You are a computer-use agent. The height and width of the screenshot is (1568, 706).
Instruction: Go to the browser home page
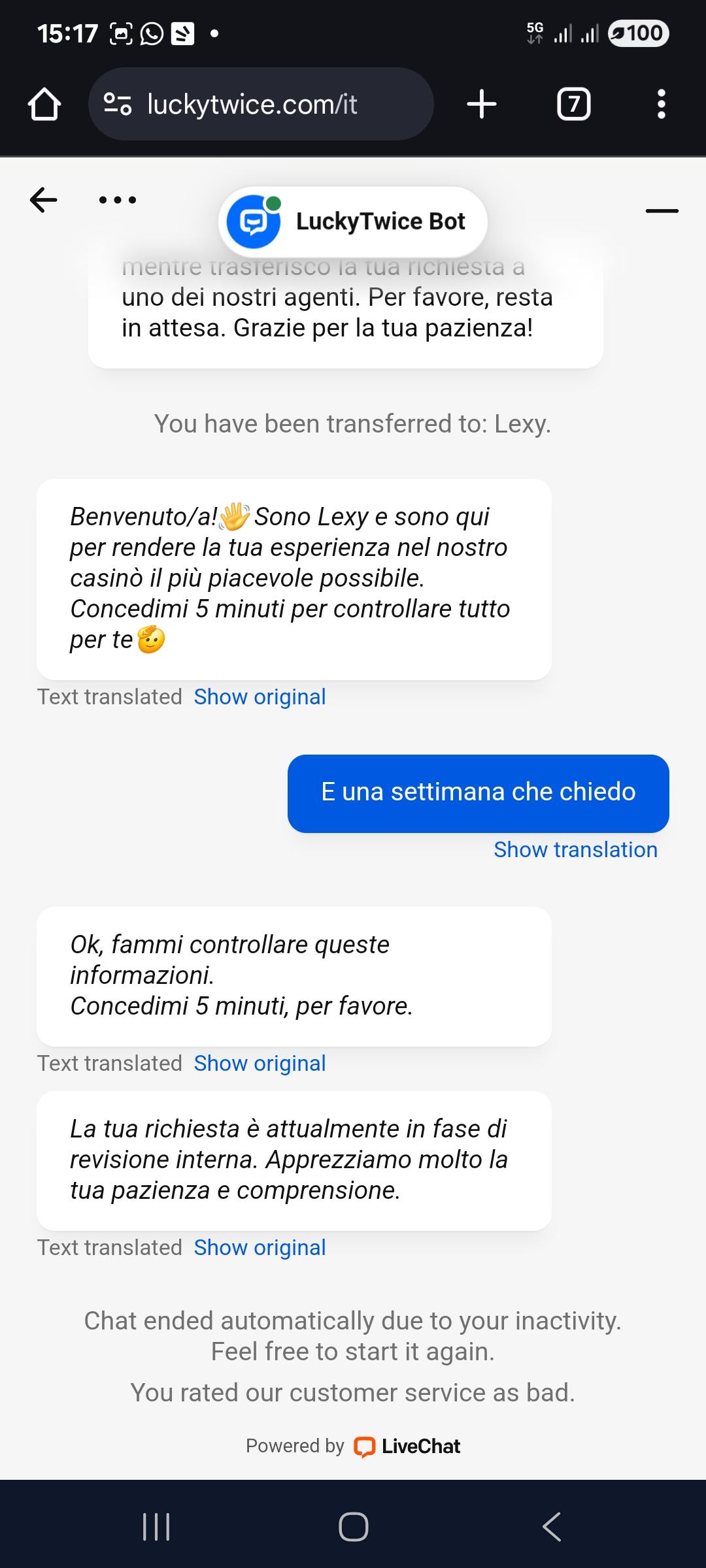(44, 105)
